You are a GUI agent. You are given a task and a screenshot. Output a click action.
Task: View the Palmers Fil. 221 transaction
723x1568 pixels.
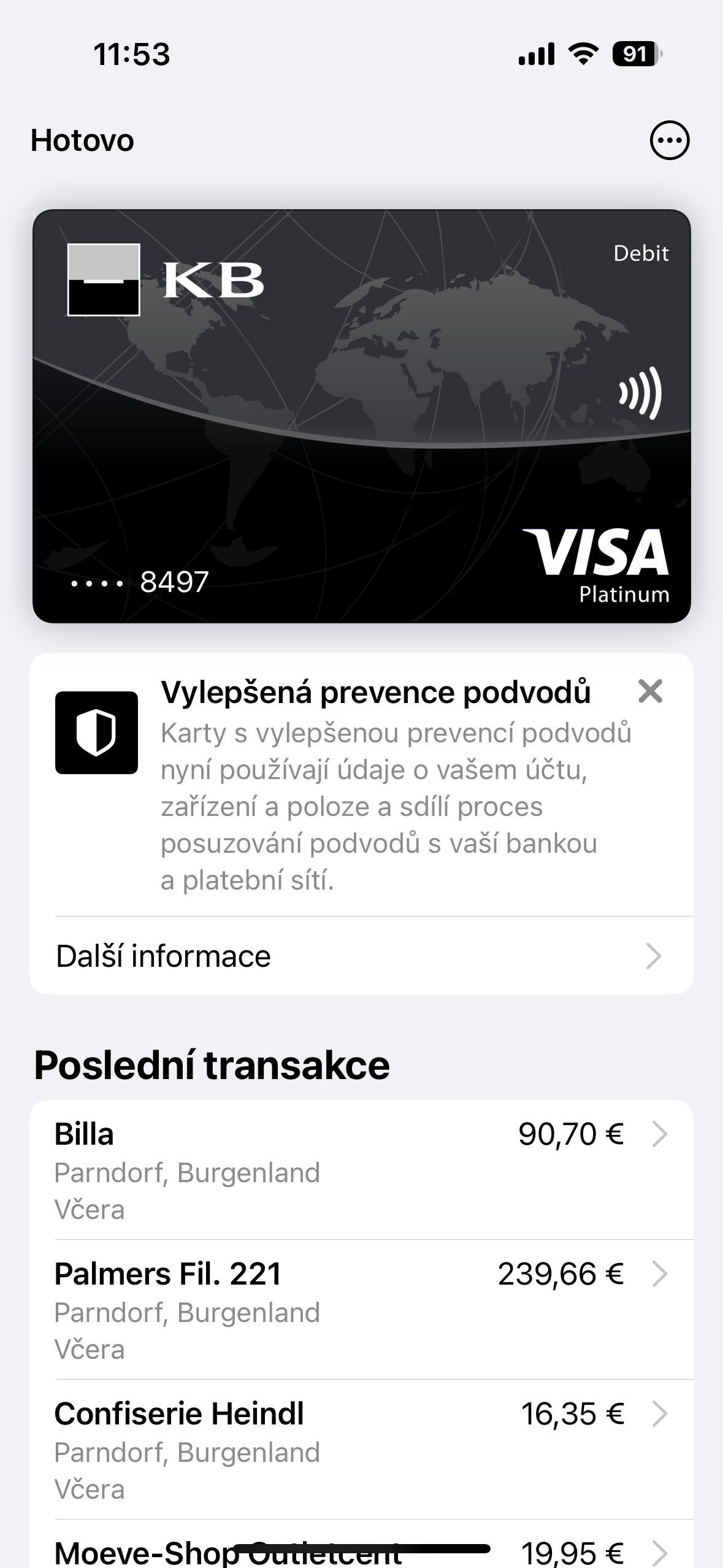coord(361,1310)
